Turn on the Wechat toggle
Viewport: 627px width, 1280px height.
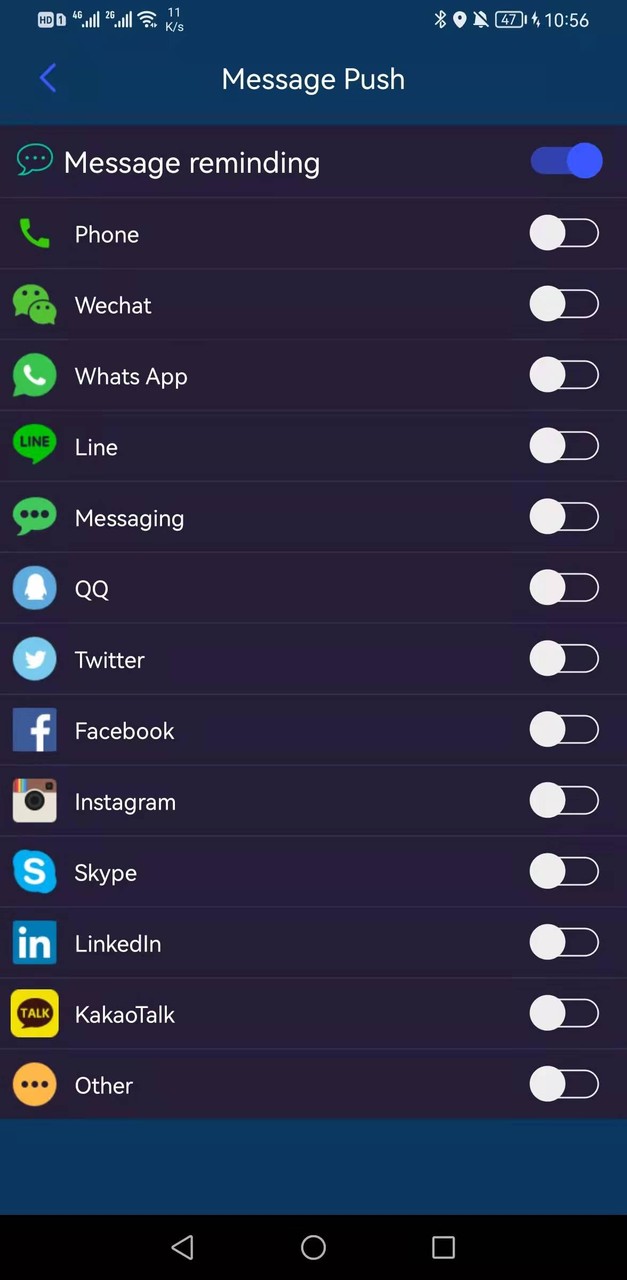coord(564,304)
